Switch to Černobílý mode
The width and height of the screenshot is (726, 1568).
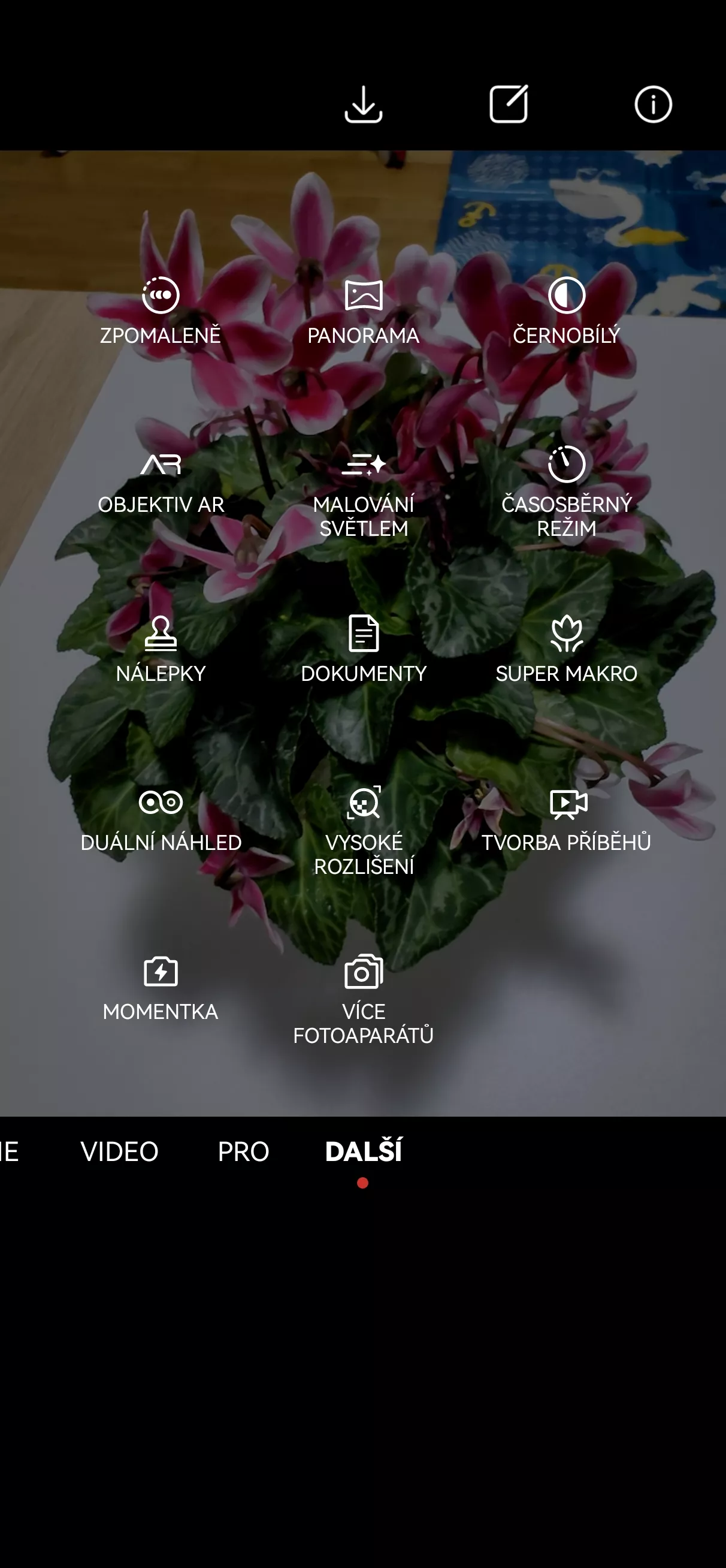coord(567,312)
